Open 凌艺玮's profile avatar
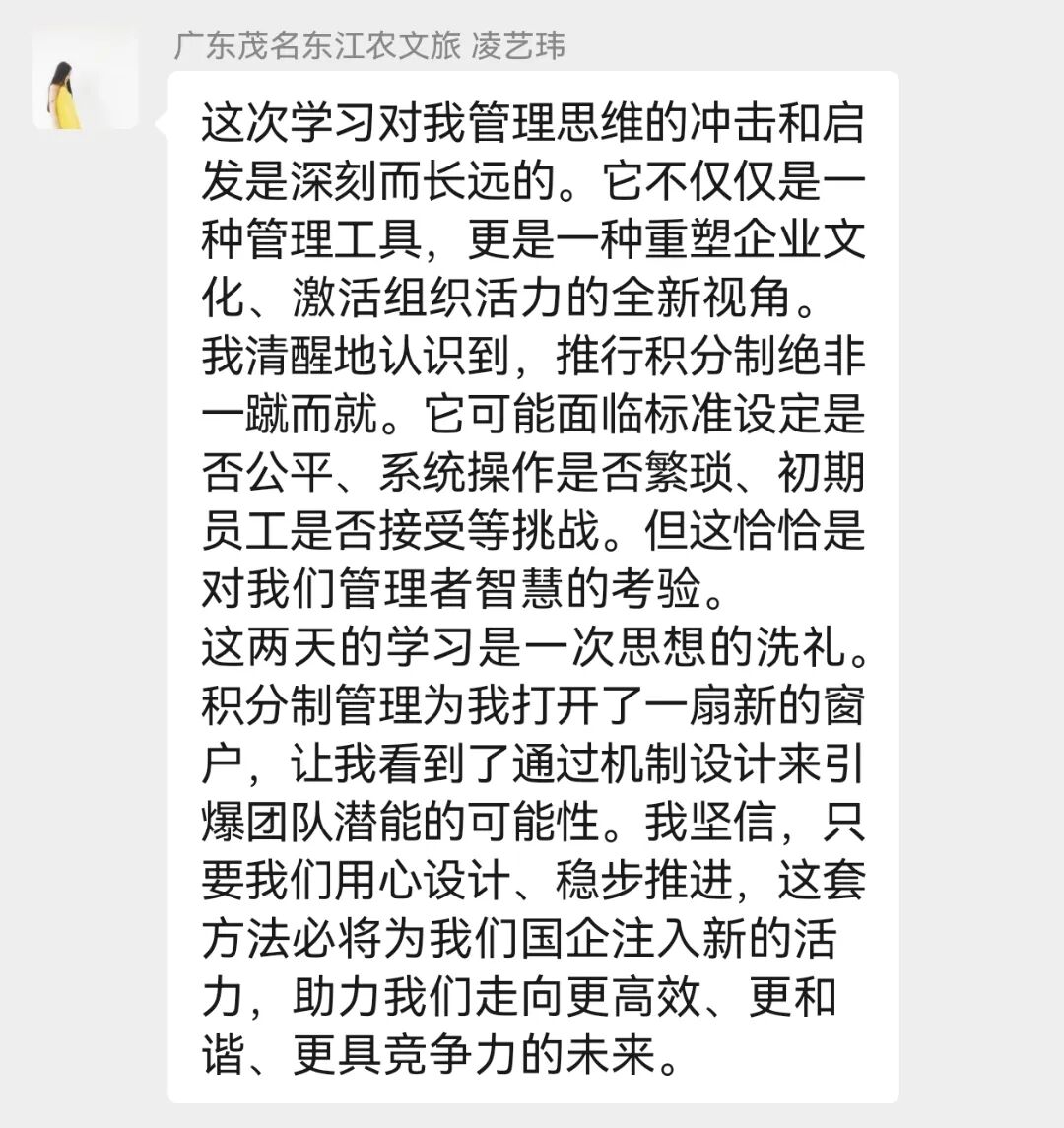This screenshot has height=1128, width=1064. point(84,80)
